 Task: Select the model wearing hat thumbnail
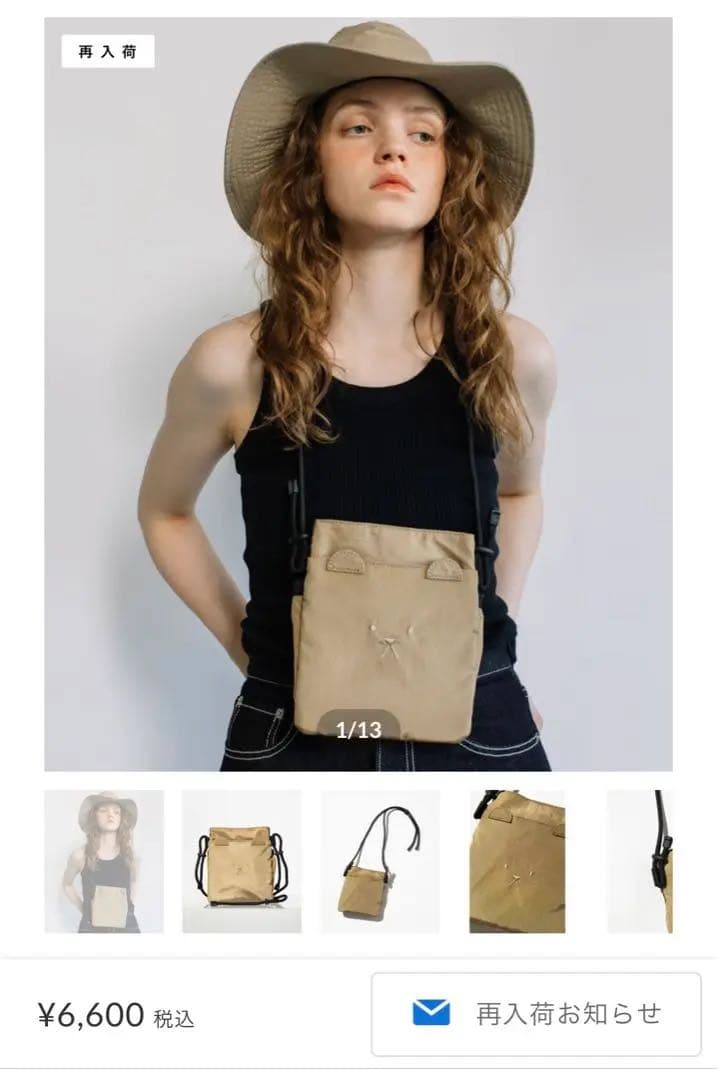click(104, 861)
